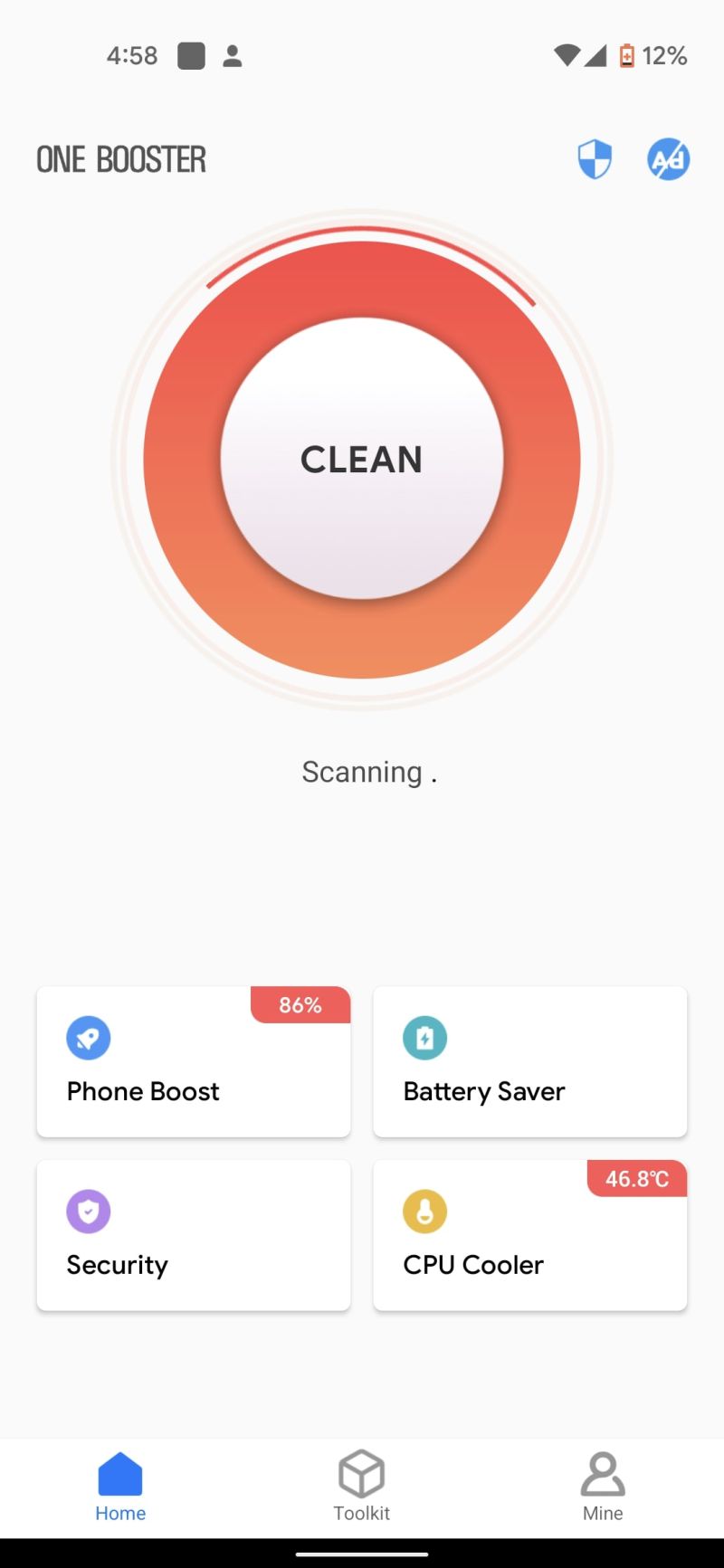Tap the 46.8°C temperature badge
724x1568 pixels.
point(636,1179)
